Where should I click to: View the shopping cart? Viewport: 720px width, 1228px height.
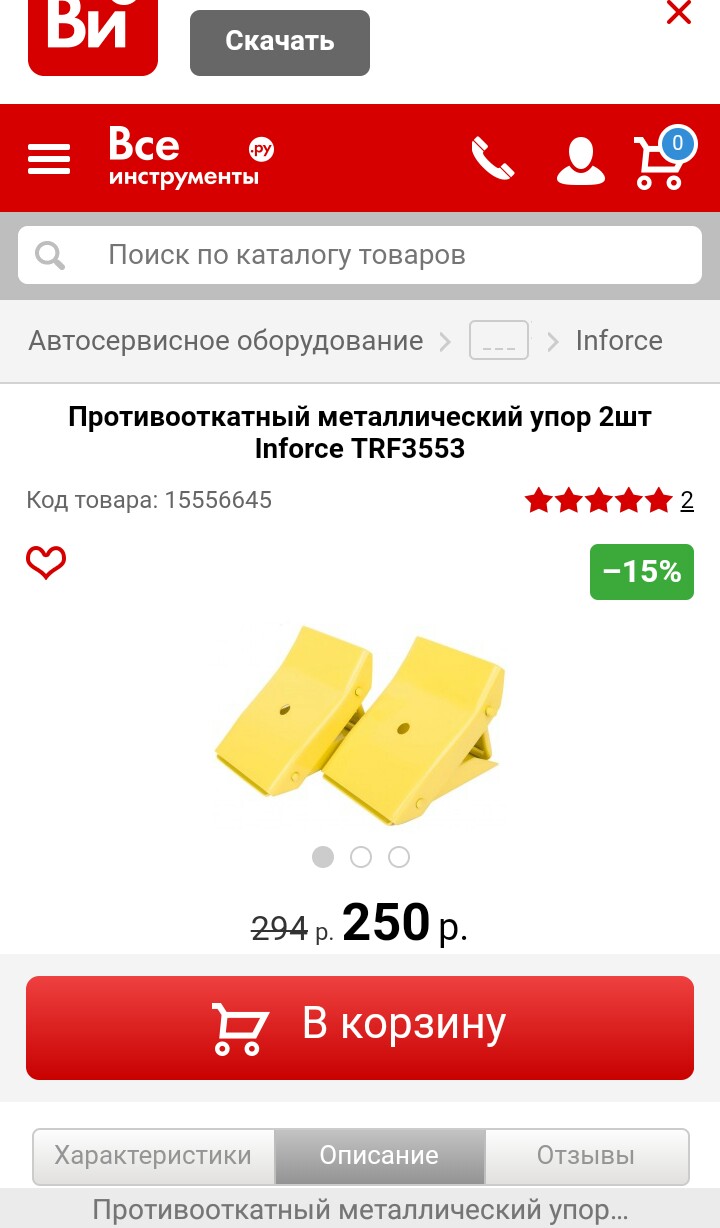(x=662, y=160)
